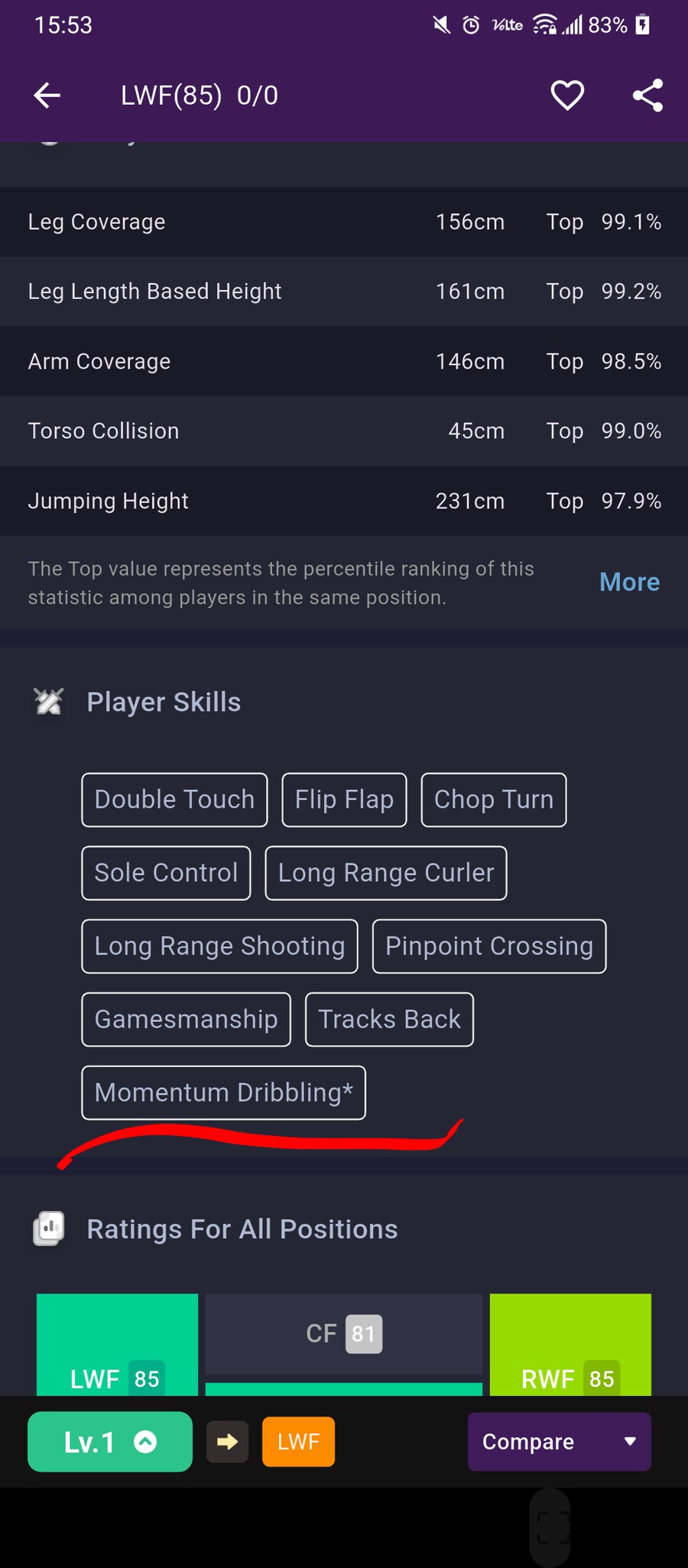Check the Long Range Curler skill
688x1568 pixels.
pyautogui.click(x=385, y=873)
